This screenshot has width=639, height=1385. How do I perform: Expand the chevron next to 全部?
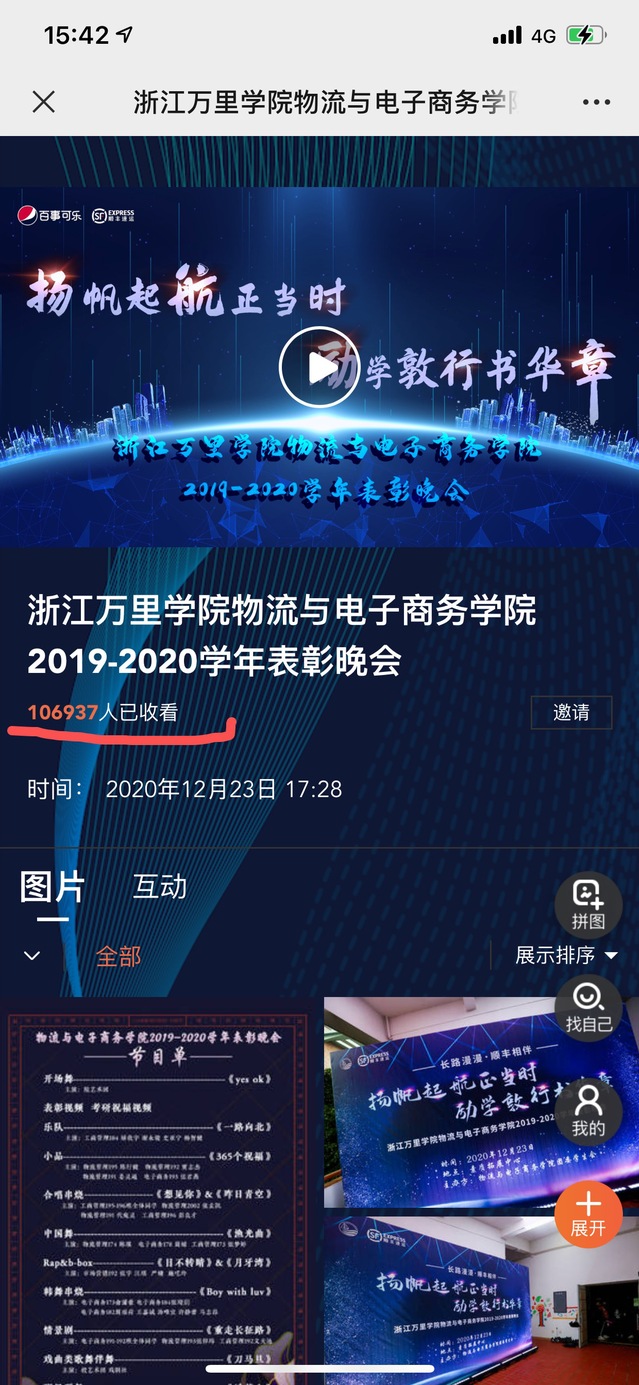[32, 956]
